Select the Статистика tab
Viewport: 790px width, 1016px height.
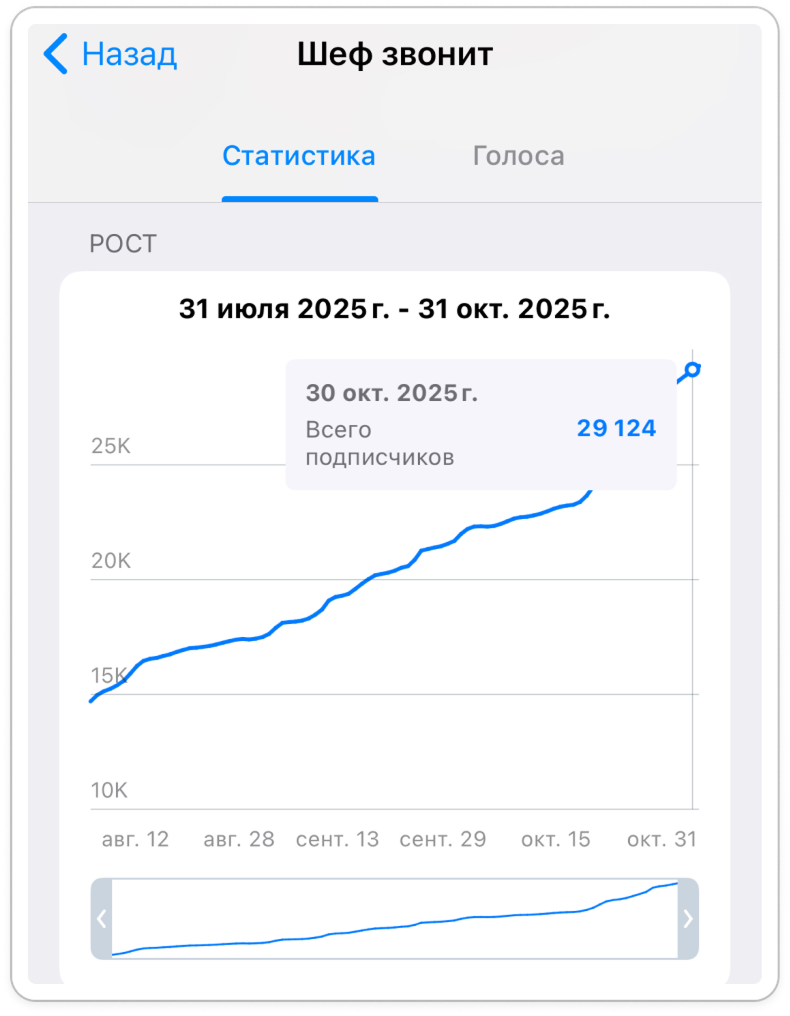299,156
